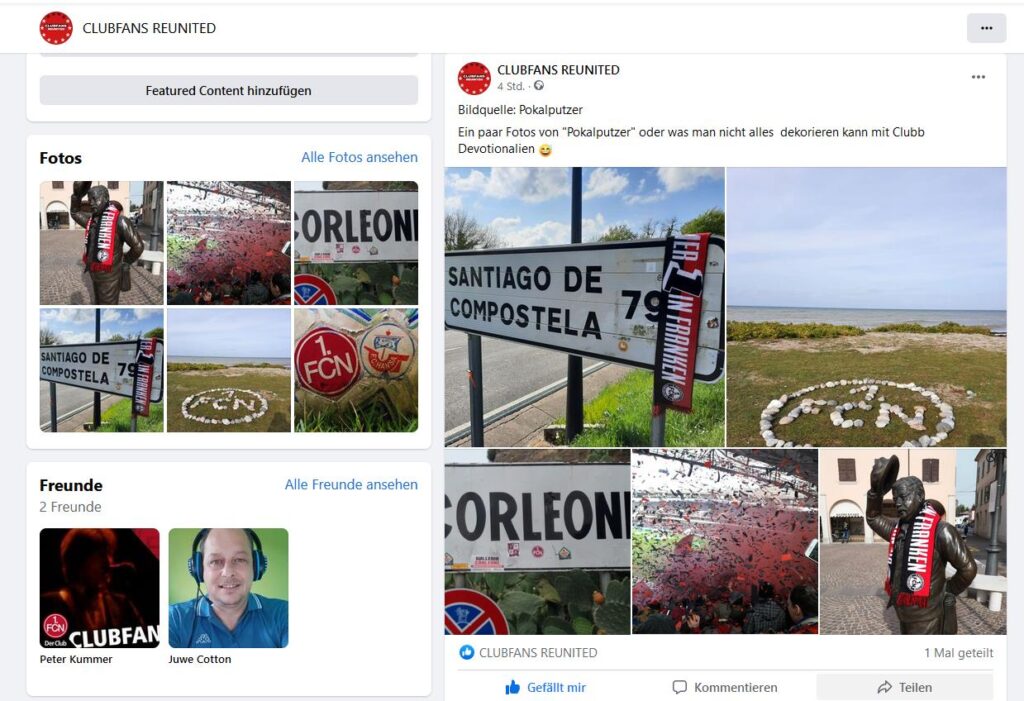
Task: Open Juwe Cotton's friend profile
Action: [228, 588]
